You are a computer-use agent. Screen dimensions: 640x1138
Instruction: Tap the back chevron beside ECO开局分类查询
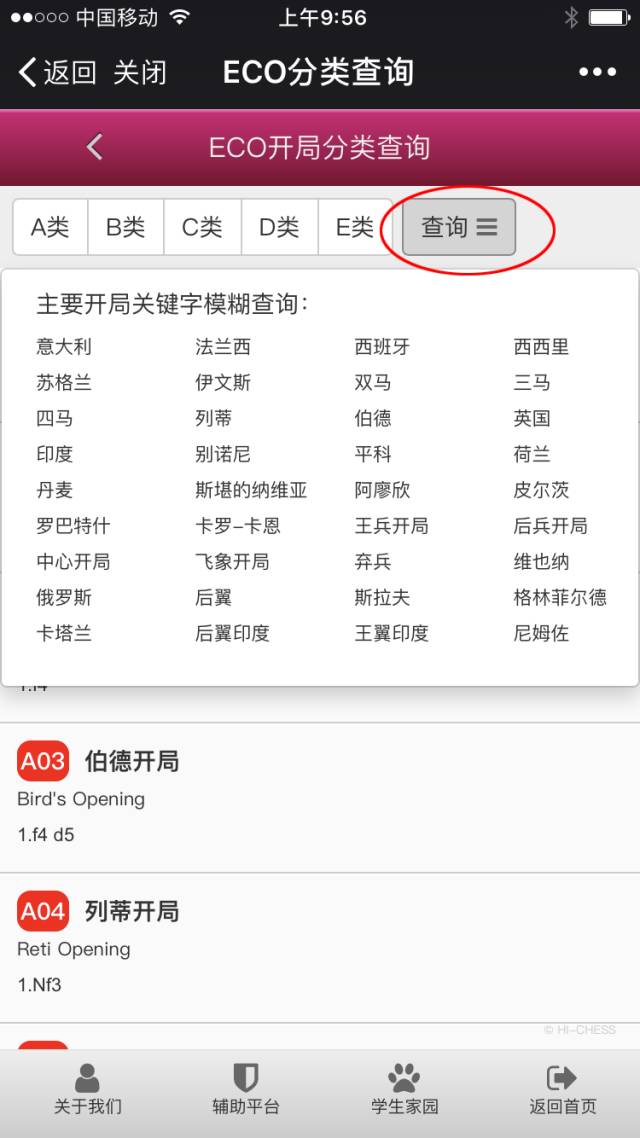pos(94,147)
